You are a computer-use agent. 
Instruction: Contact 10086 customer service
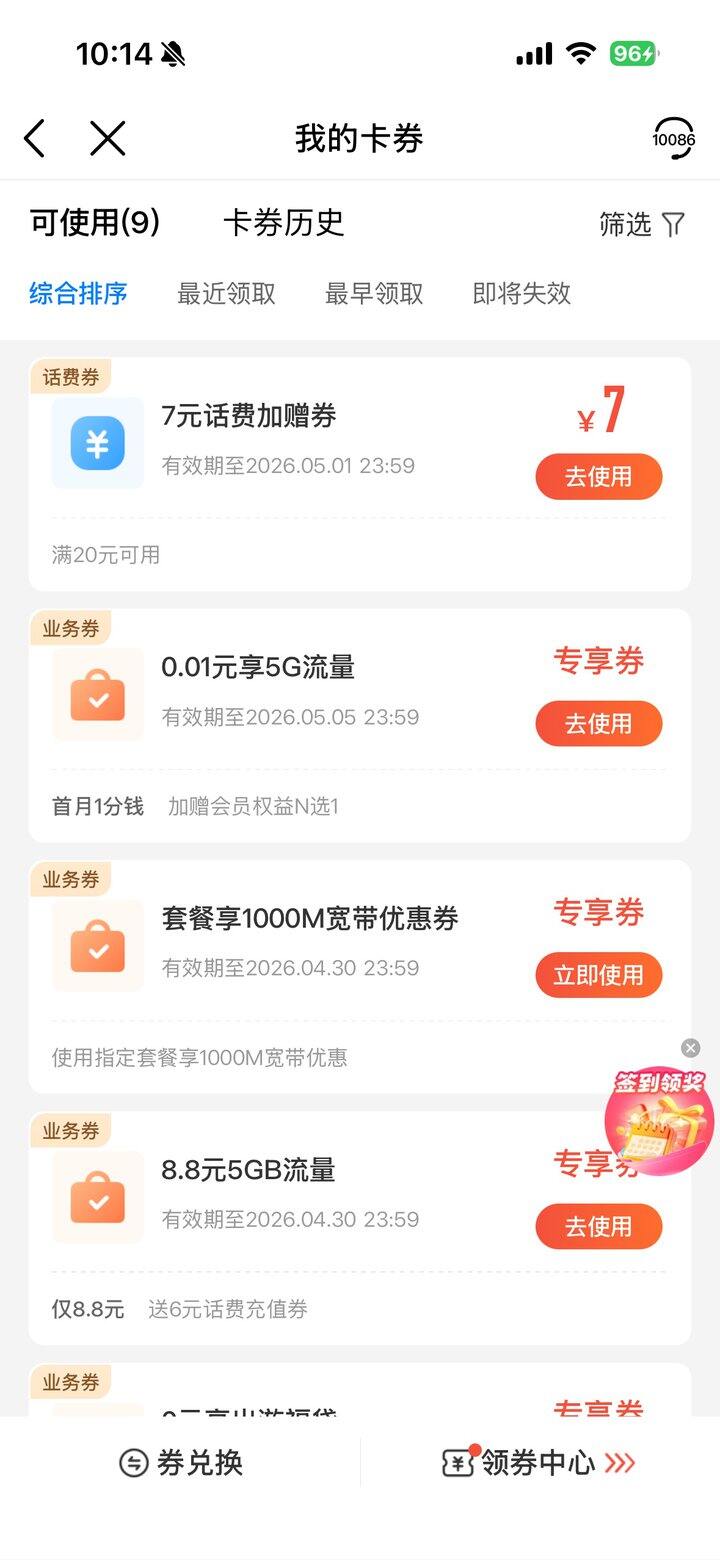pos(673,138)
